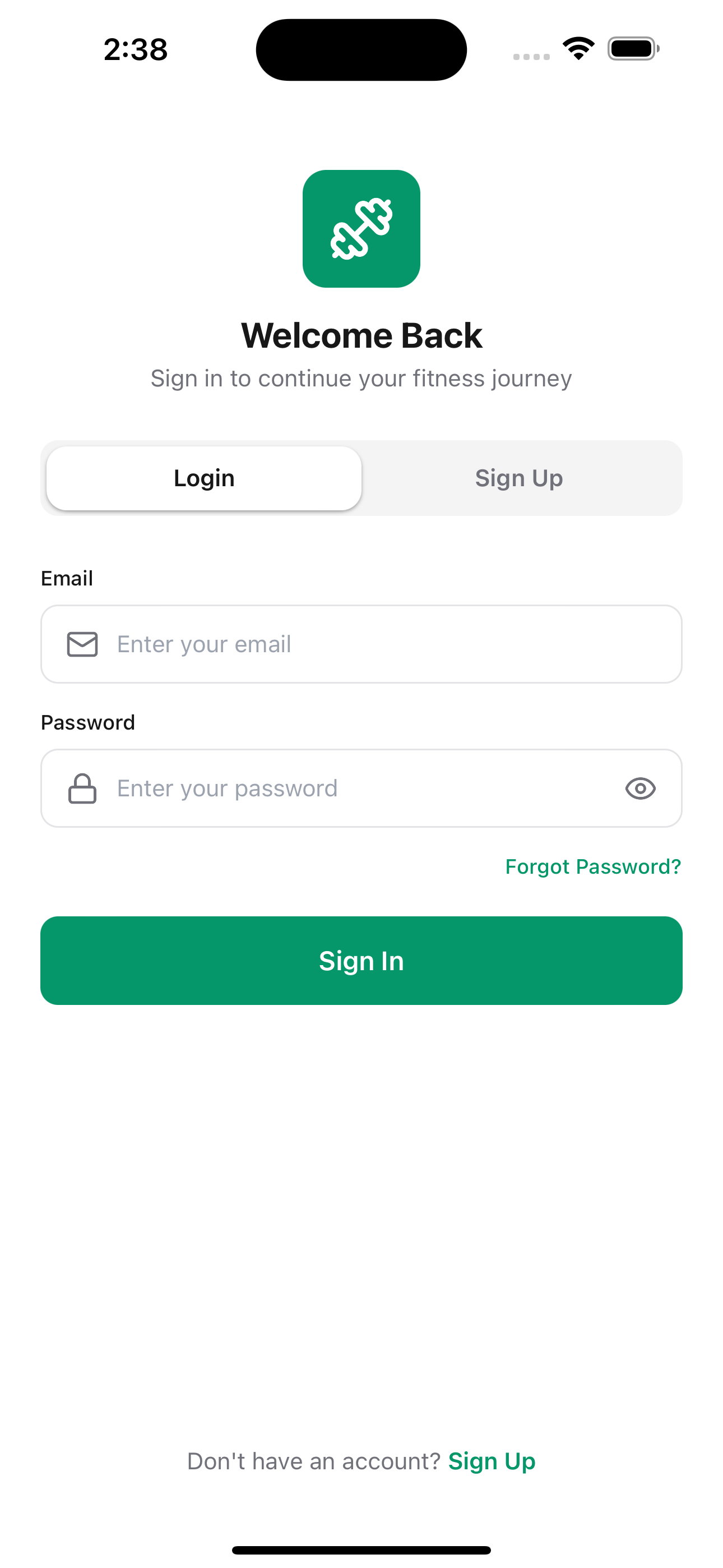Screen dimensions: 723x1568
Task: Click the padlock icon in the password field
Action: (82, 788)
